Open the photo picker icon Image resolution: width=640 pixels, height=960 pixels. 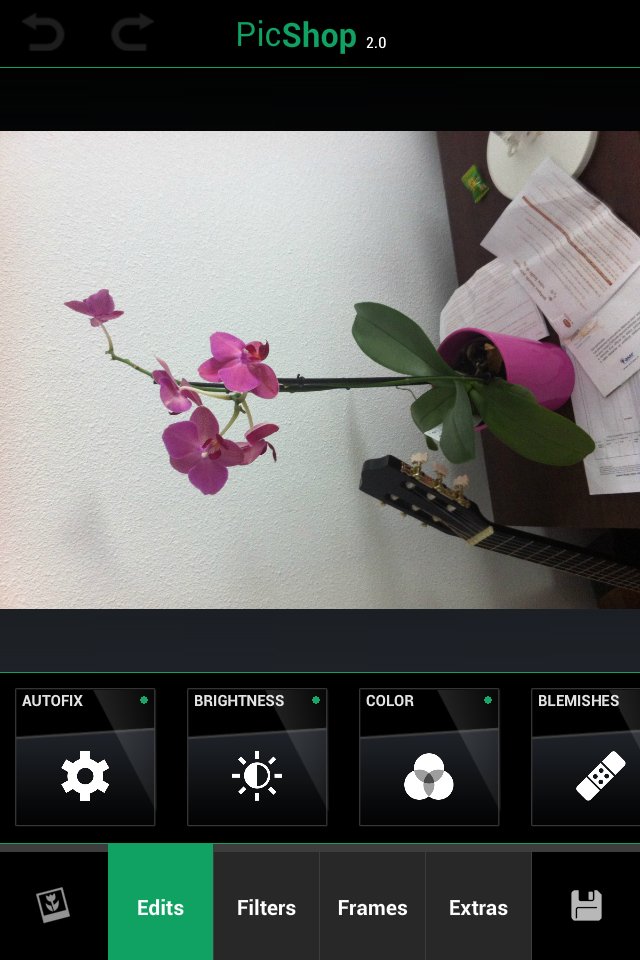pyautogui.click(x=53, y=905)
